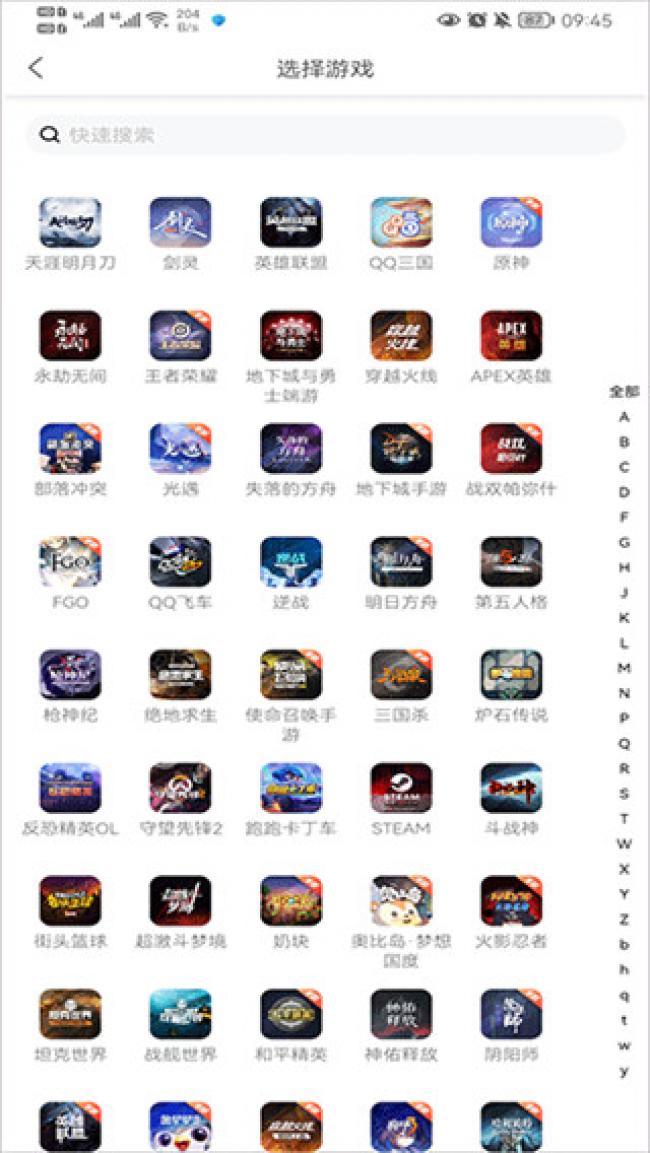The image size is (650, 1153).
Task: Jump to 全部 in the index
Action: [x=624, y=391]
